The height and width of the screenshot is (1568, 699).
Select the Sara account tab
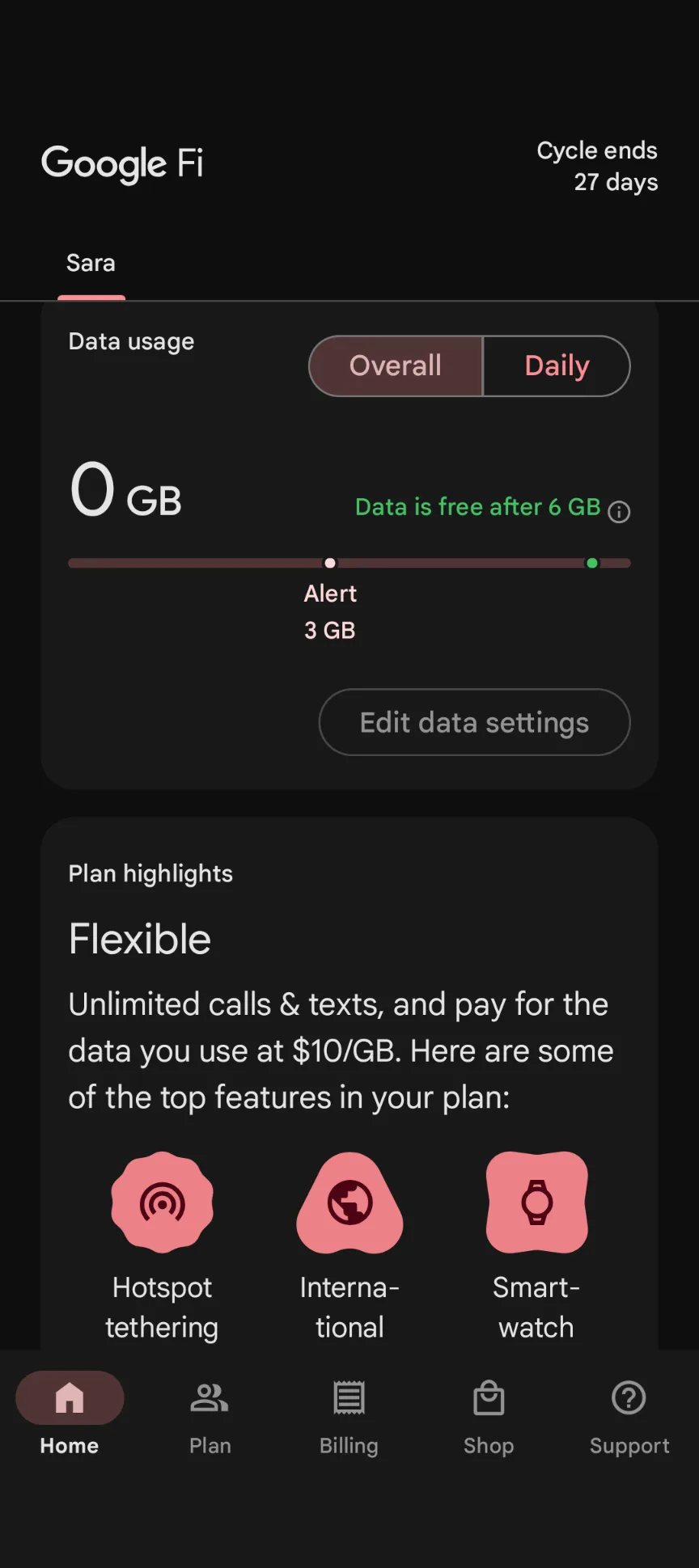(x=91, y=262)
